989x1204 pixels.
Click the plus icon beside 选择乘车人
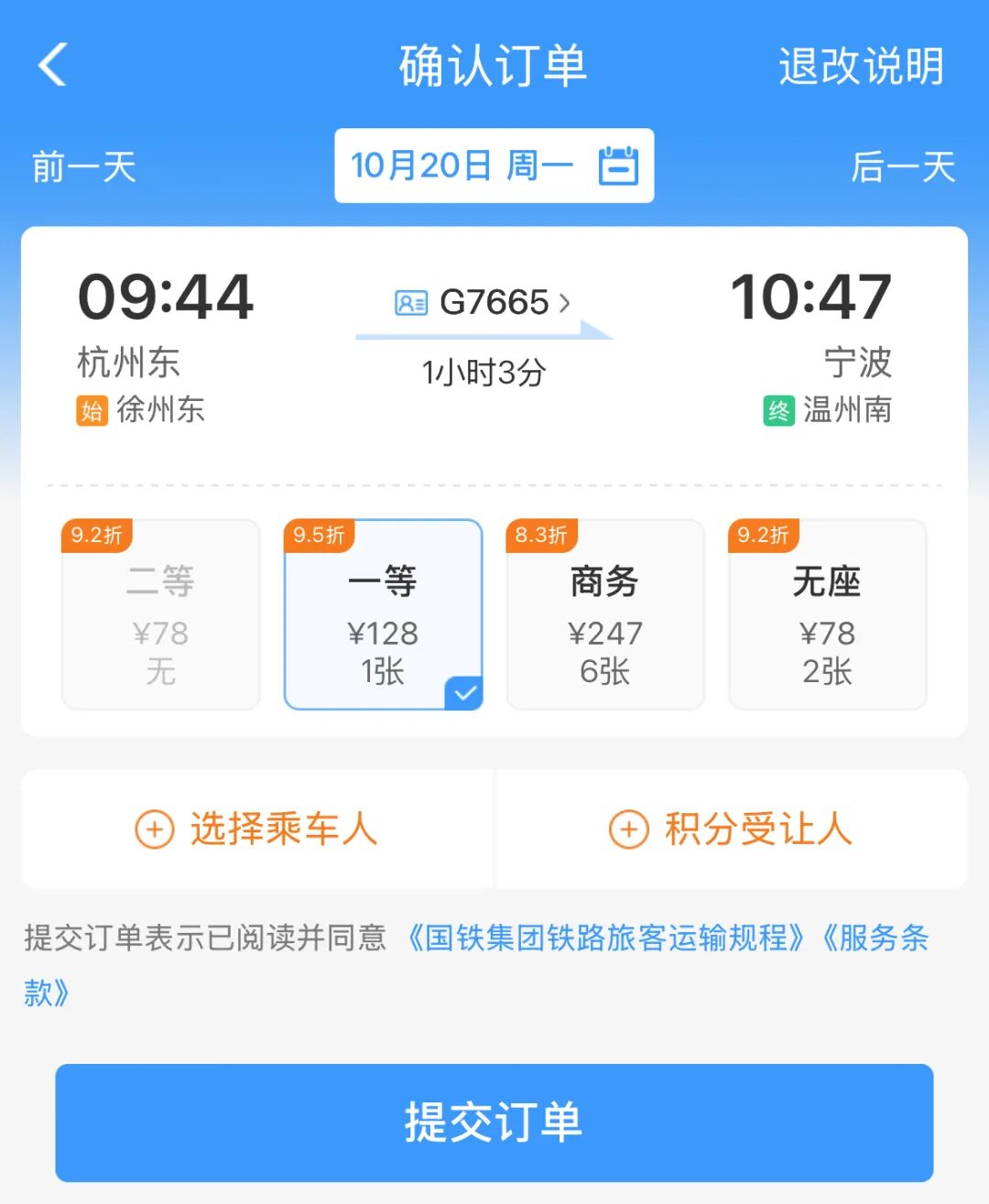click(x=154, y=830)
